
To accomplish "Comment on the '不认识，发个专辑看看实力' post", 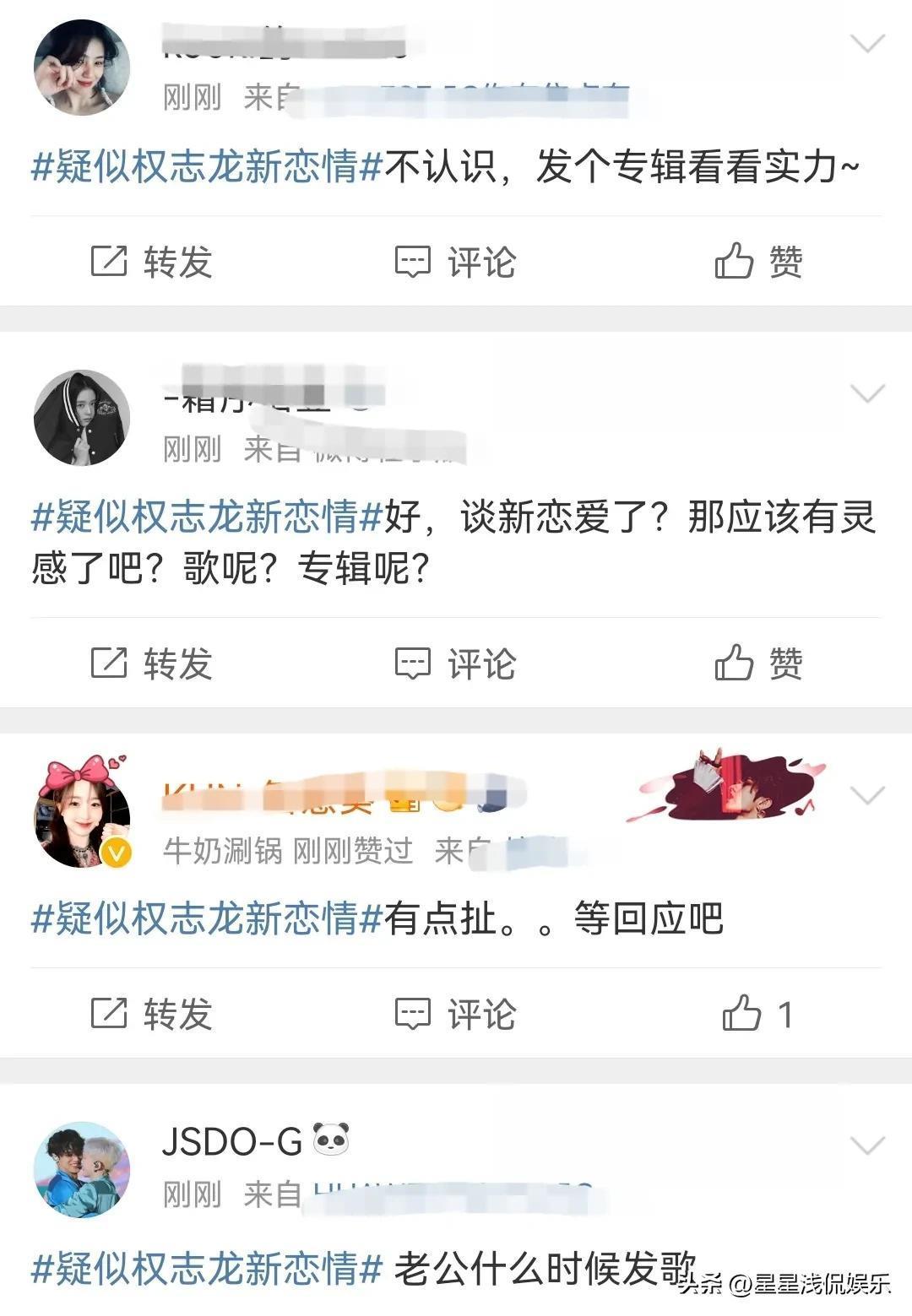I will point(456,262).
